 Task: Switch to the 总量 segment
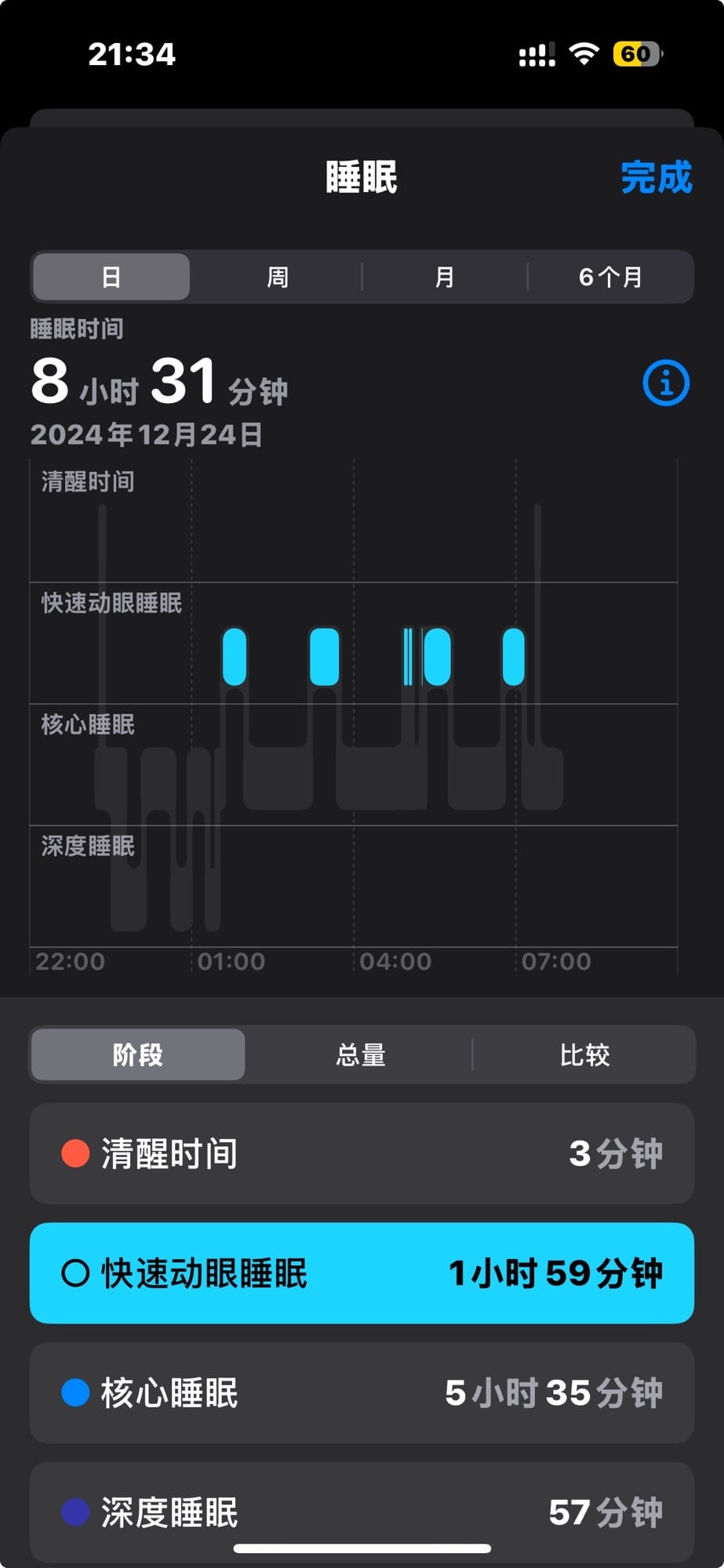[x=361, y=1055]
